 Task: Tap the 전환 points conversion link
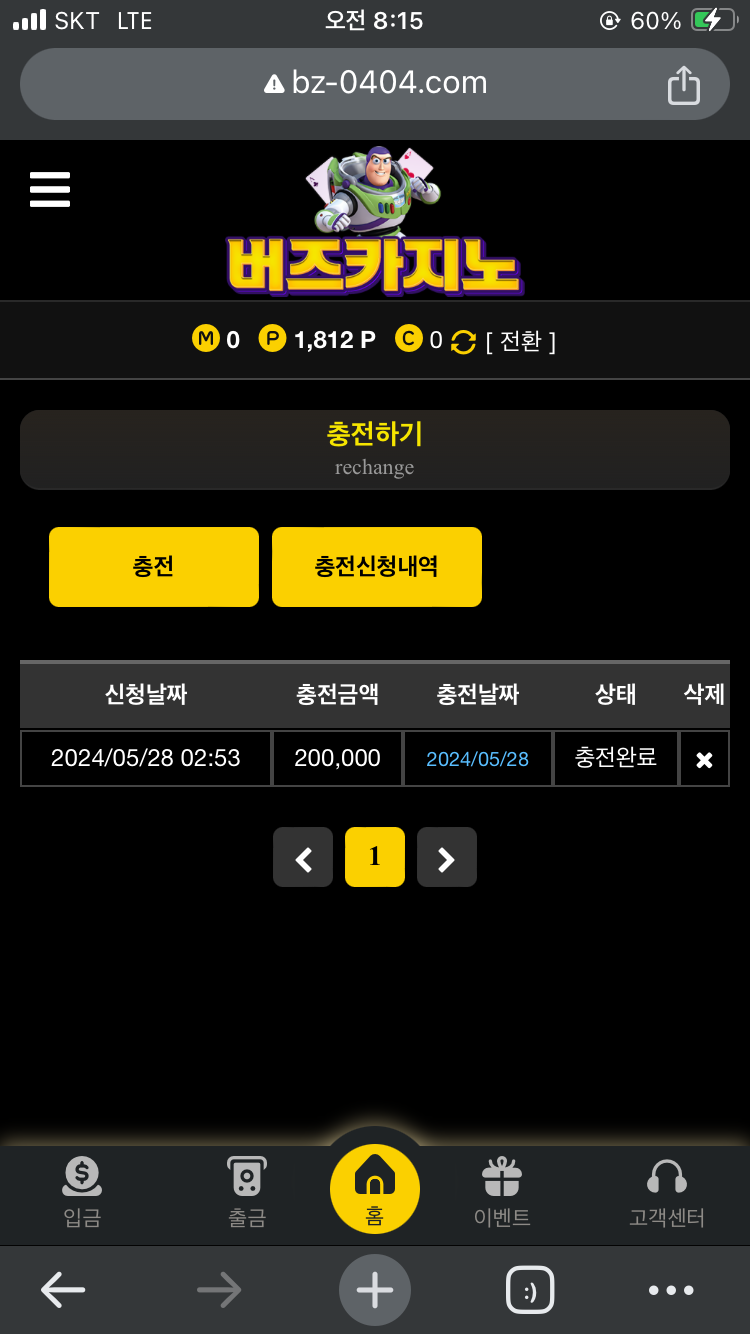pyautogui.click(x=520, y=341)
